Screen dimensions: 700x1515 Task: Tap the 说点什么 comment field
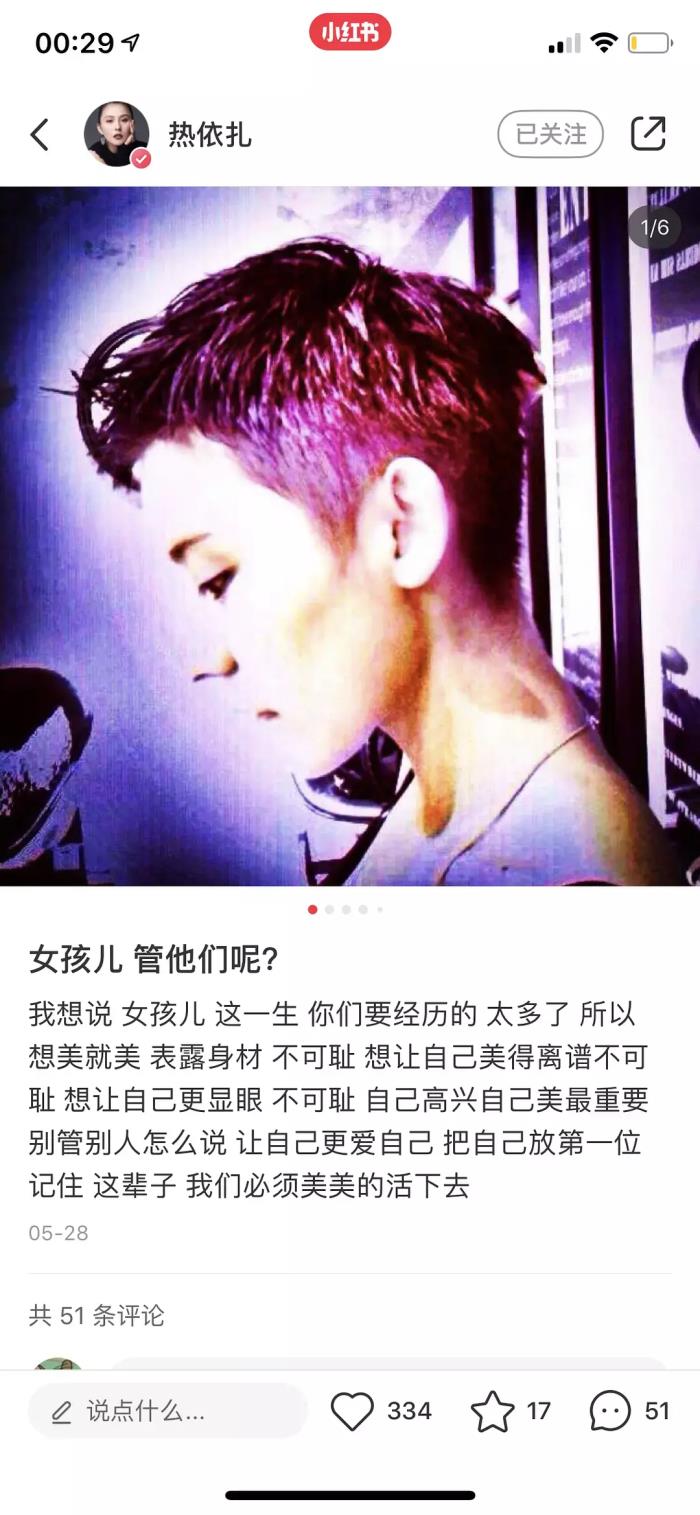(x=167, y=1411)
